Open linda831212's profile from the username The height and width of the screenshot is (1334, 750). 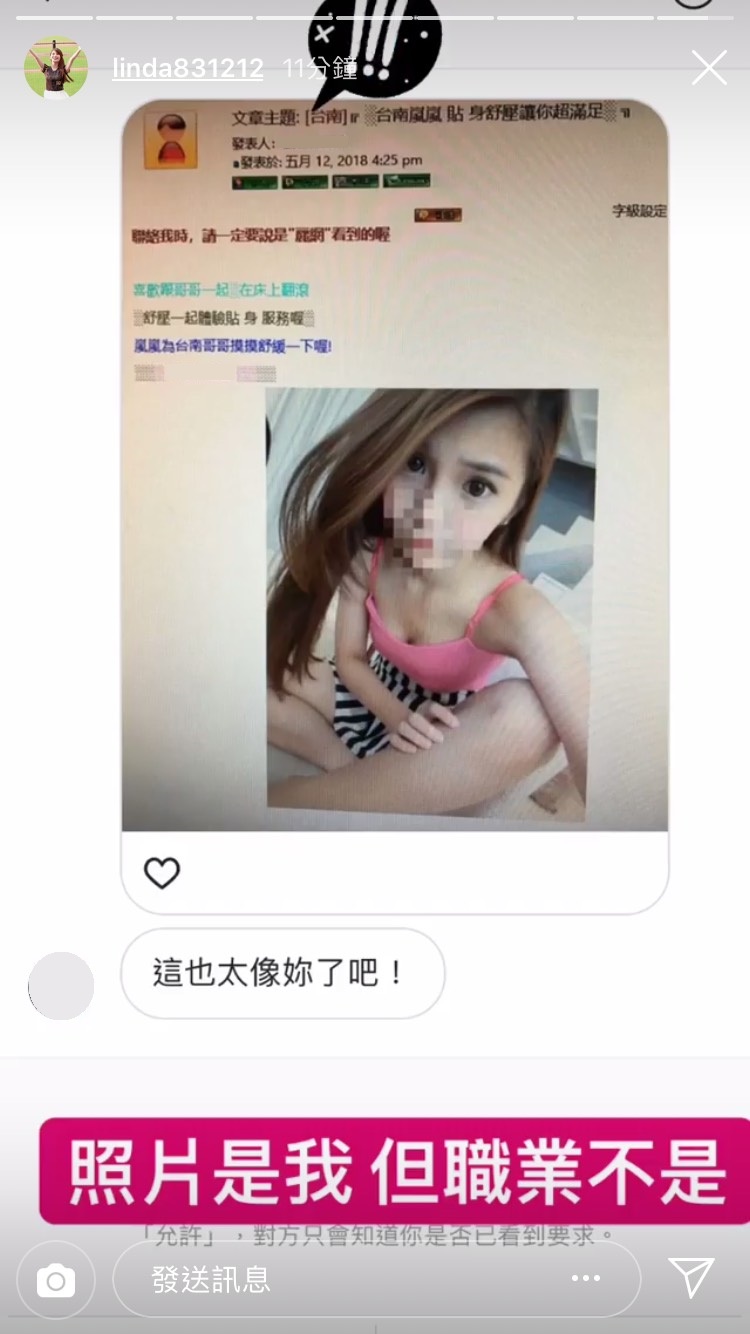187,68
